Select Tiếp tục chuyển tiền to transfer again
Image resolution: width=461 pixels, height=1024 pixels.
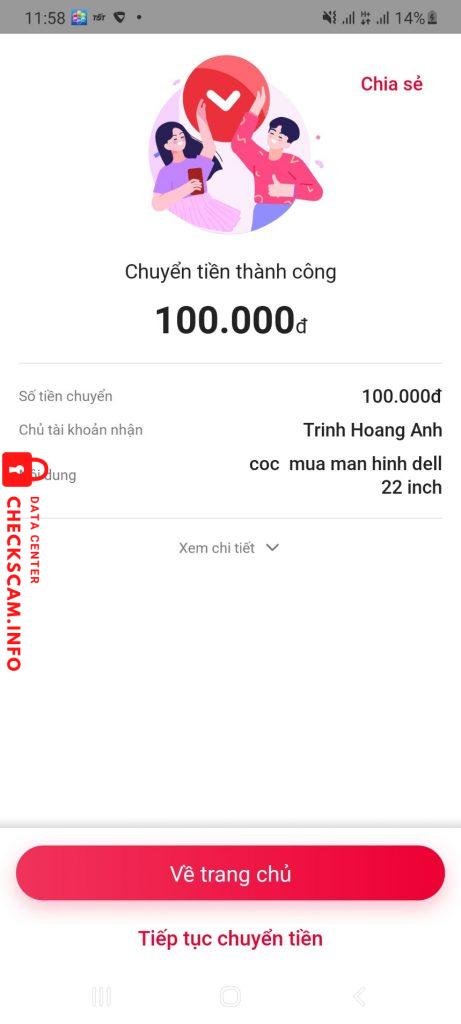(x=230, y=938)
